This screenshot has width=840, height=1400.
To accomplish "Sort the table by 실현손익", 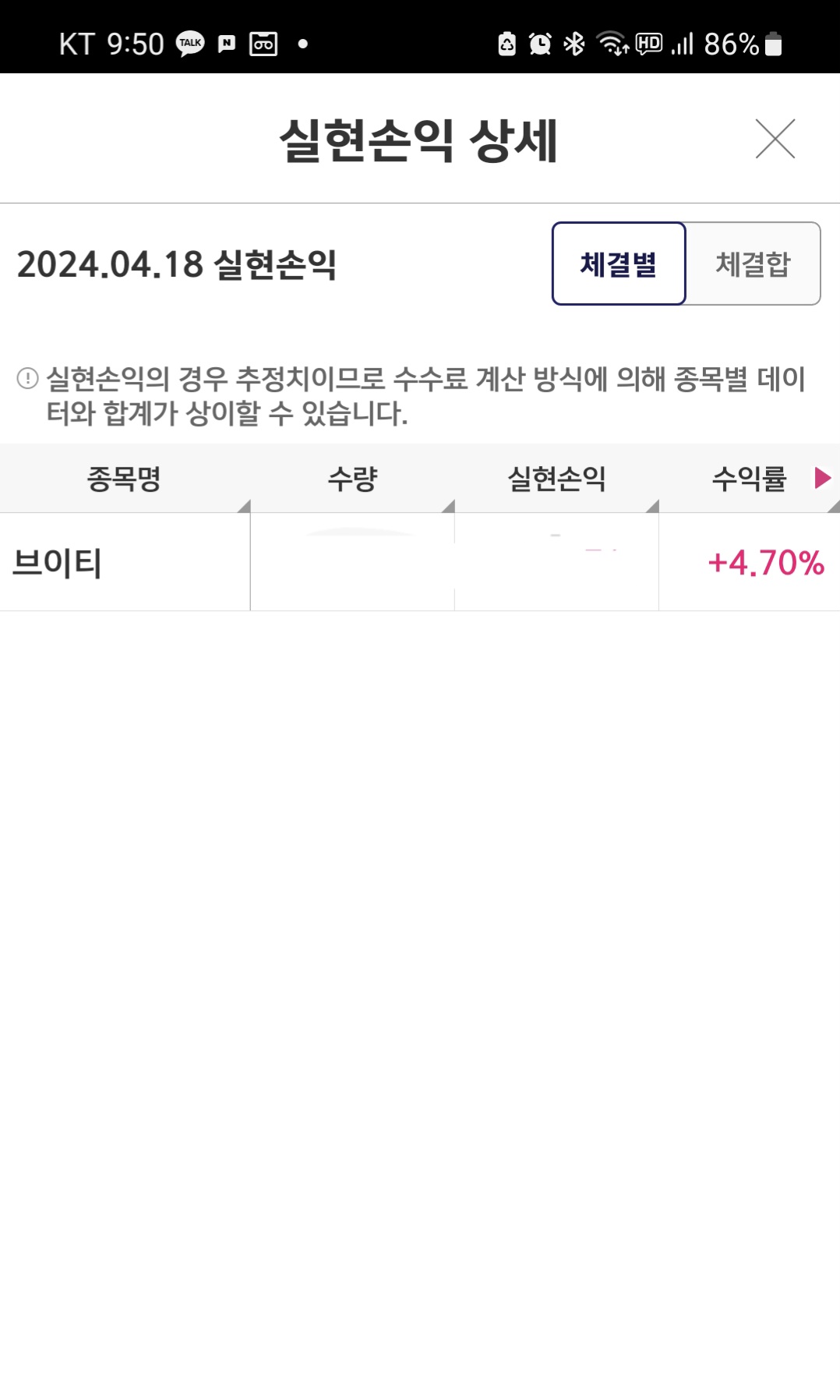I will point(556,478).
